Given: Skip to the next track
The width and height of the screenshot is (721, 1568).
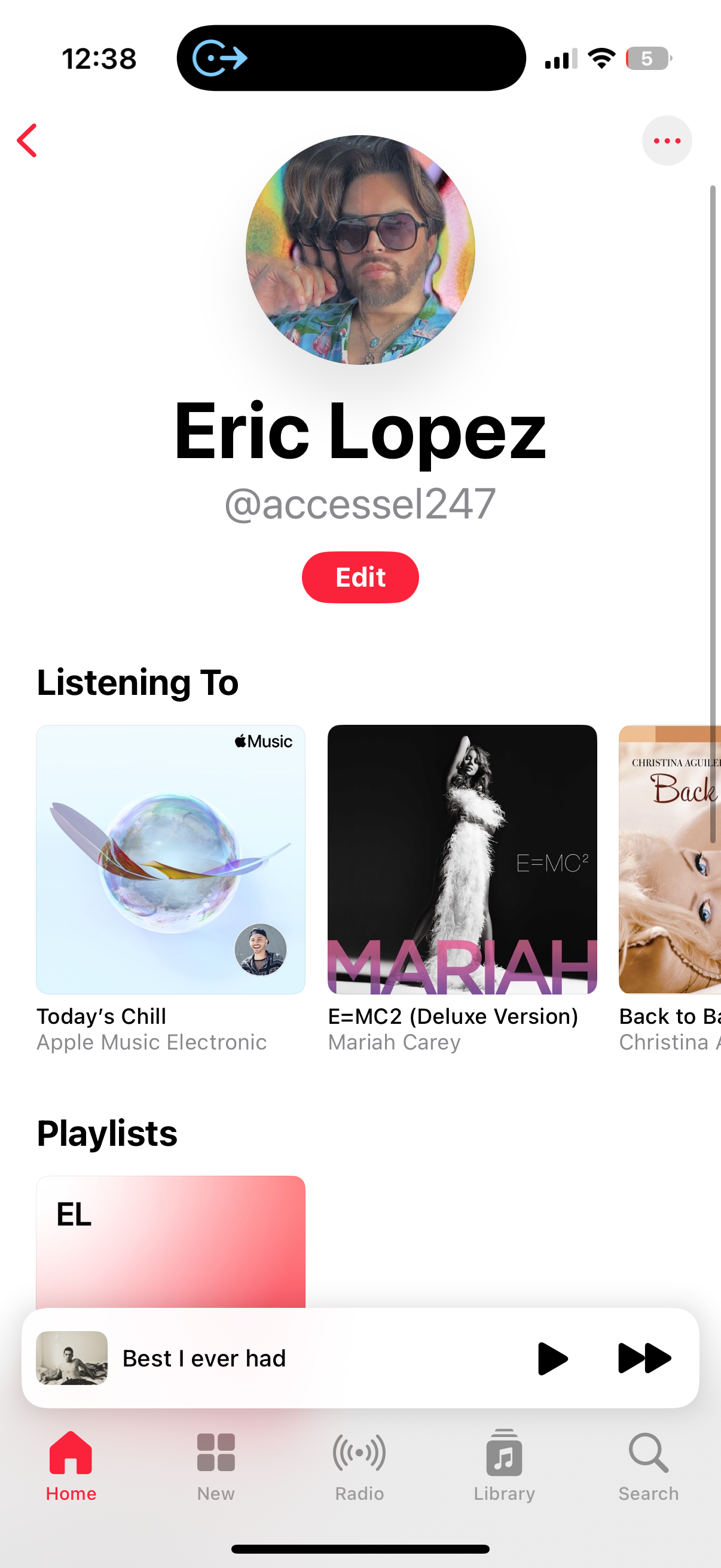Looking at the screenshot, I should coord(644,1358).
